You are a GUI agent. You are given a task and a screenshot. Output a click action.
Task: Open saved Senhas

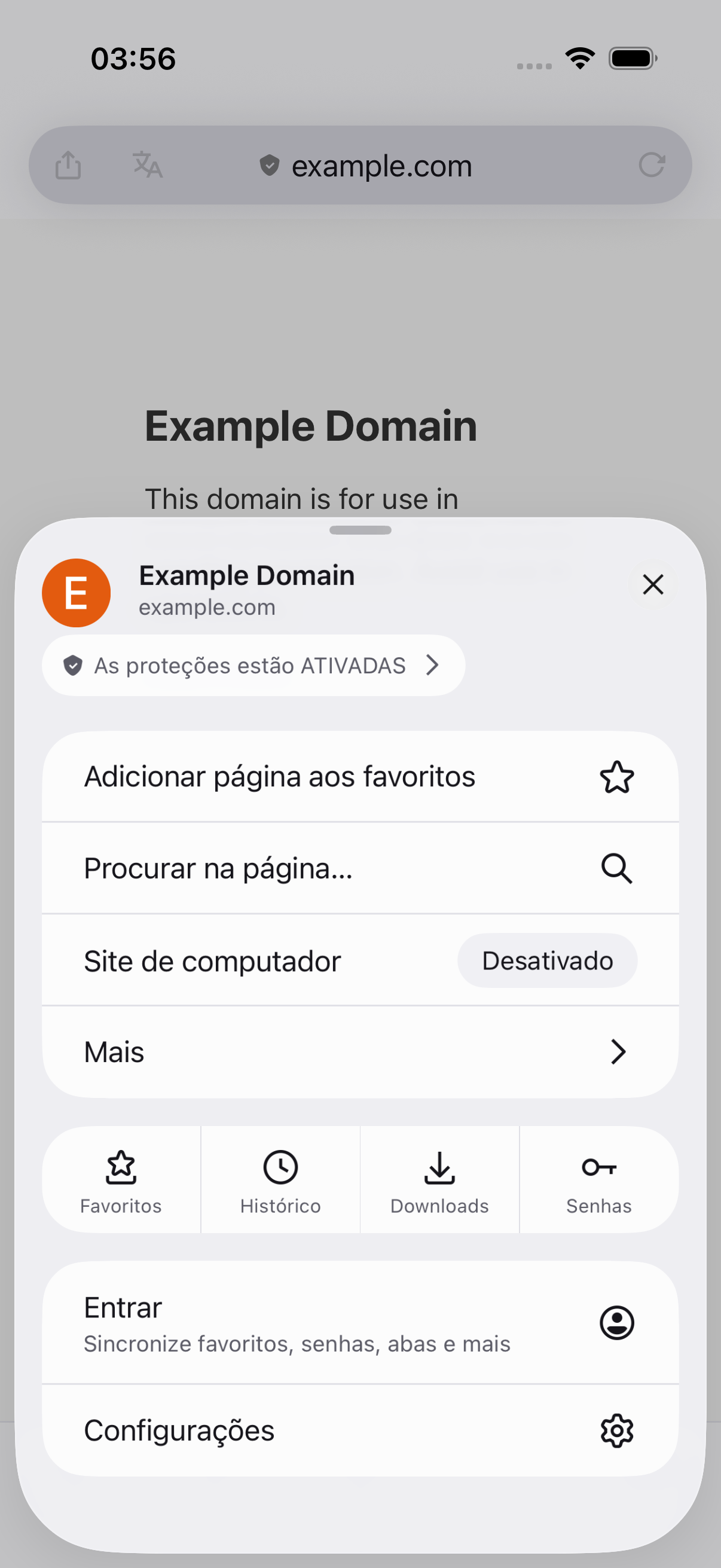(599, 1180)
